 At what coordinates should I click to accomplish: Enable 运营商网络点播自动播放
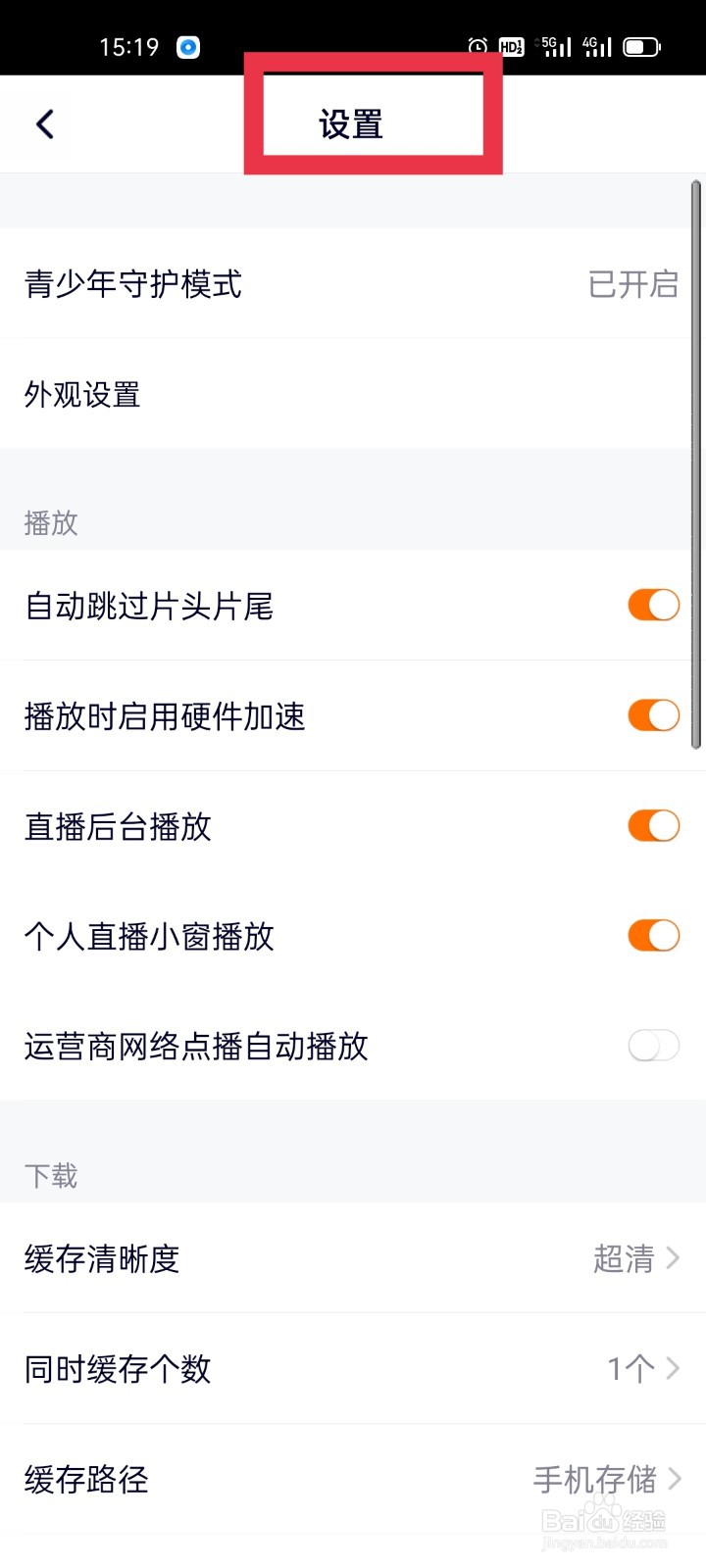[x=654, y=1046]
